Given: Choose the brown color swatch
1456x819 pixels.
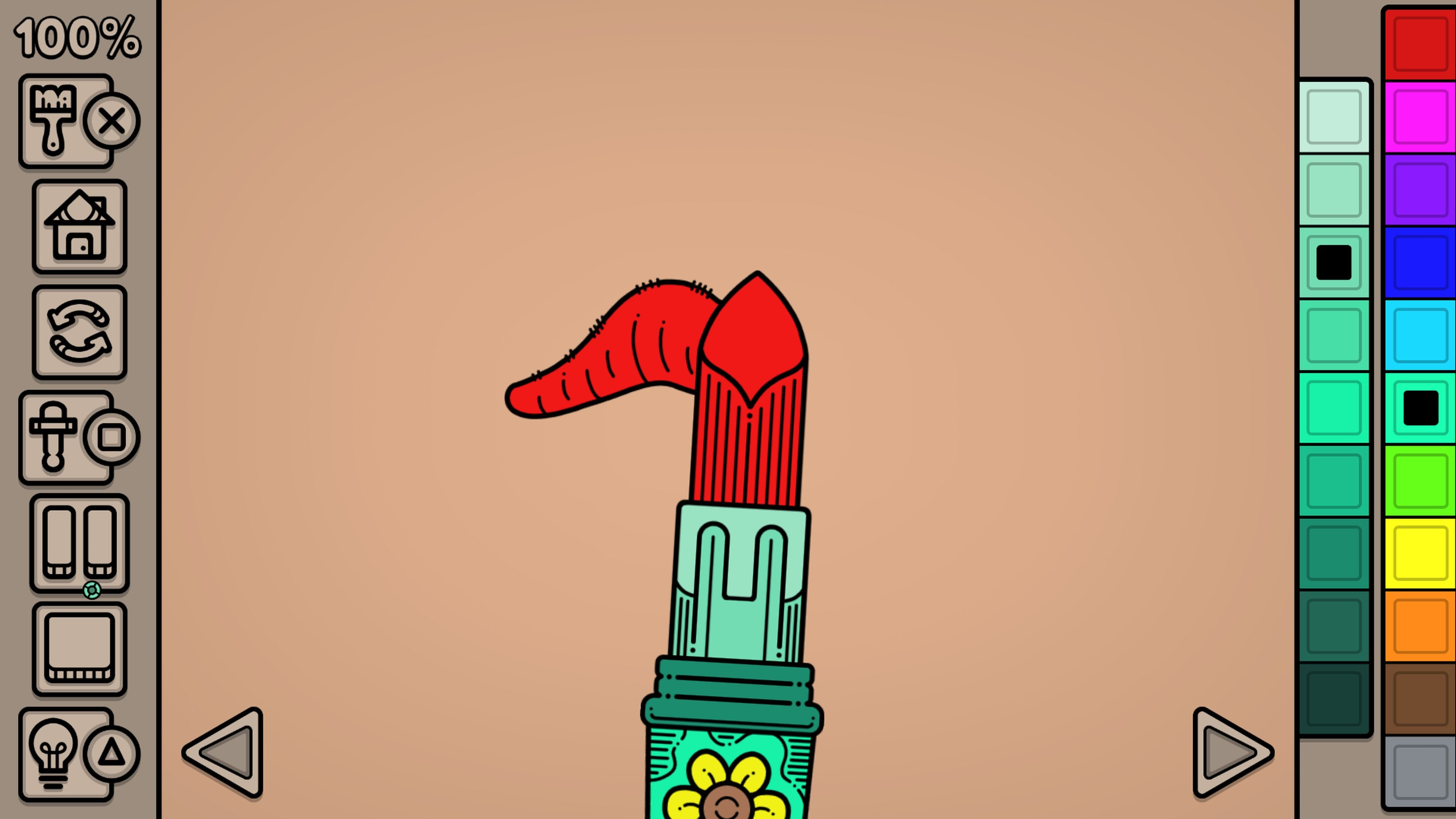Looking at the screenshot, I should coord(1419,698).
